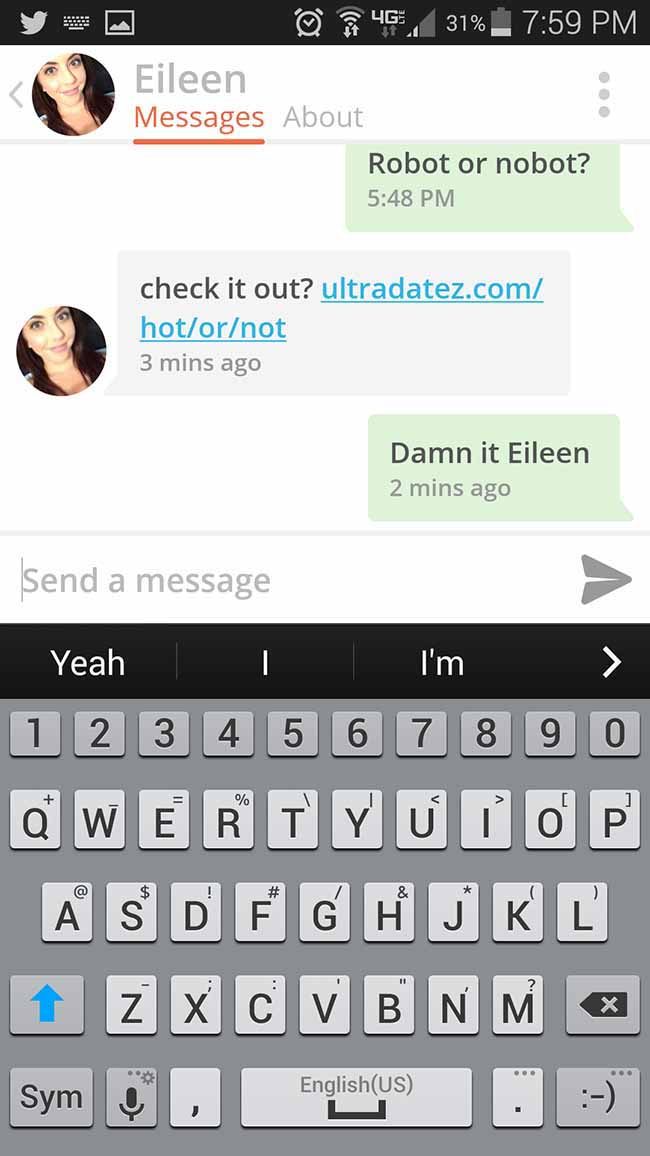Screen dimensions: 650x1156
Task: Tap the keyboard backspace key
Action: tap(603, 1004)
